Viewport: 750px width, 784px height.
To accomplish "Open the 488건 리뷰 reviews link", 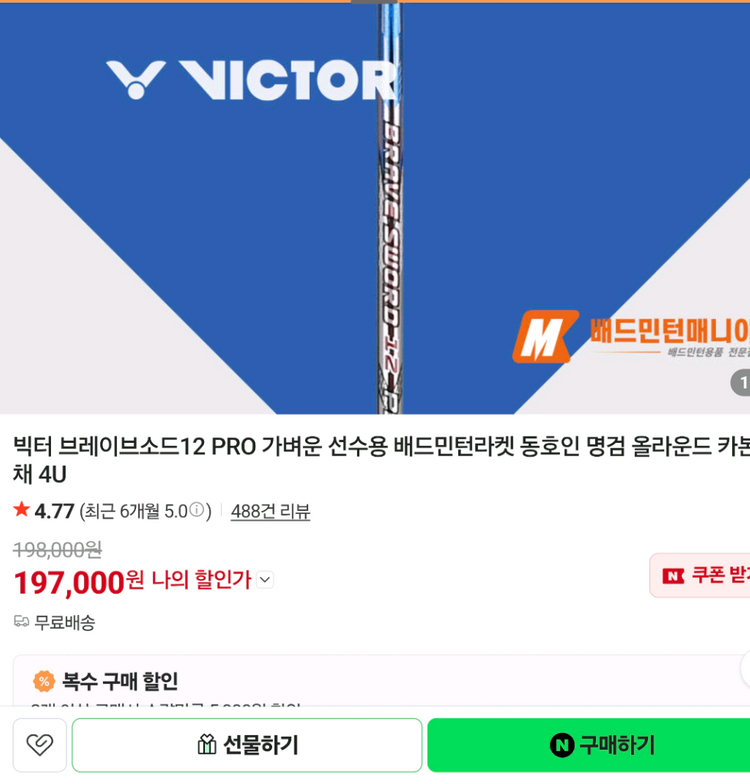I will [270, 511].
